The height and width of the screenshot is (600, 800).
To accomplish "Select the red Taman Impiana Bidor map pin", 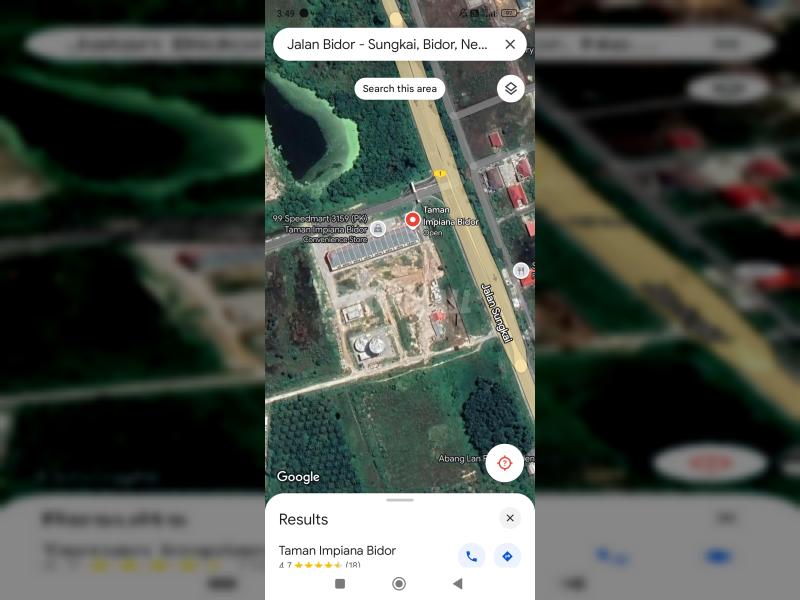I will (x=412, y=221).
